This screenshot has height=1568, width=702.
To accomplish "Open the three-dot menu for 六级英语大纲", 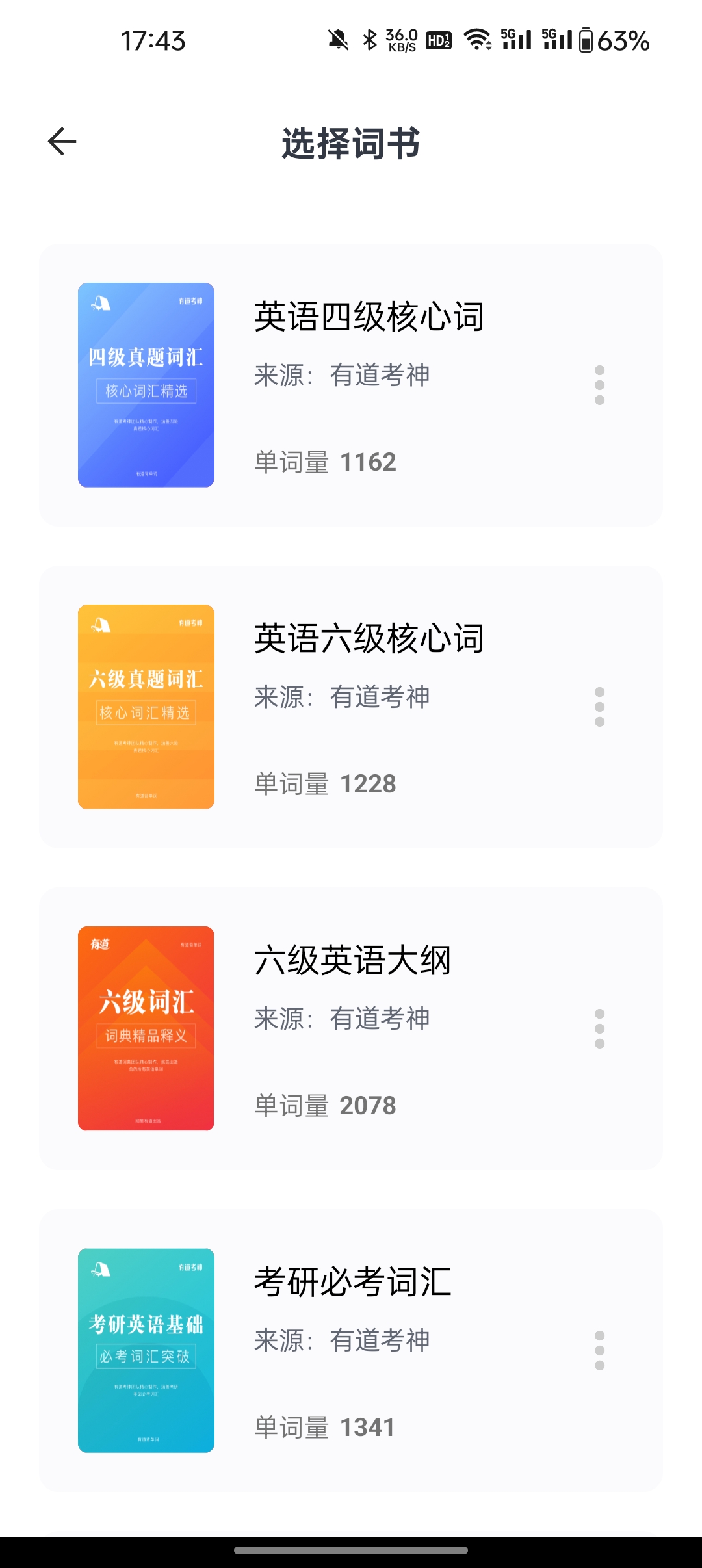I will tap(600, 1029).
